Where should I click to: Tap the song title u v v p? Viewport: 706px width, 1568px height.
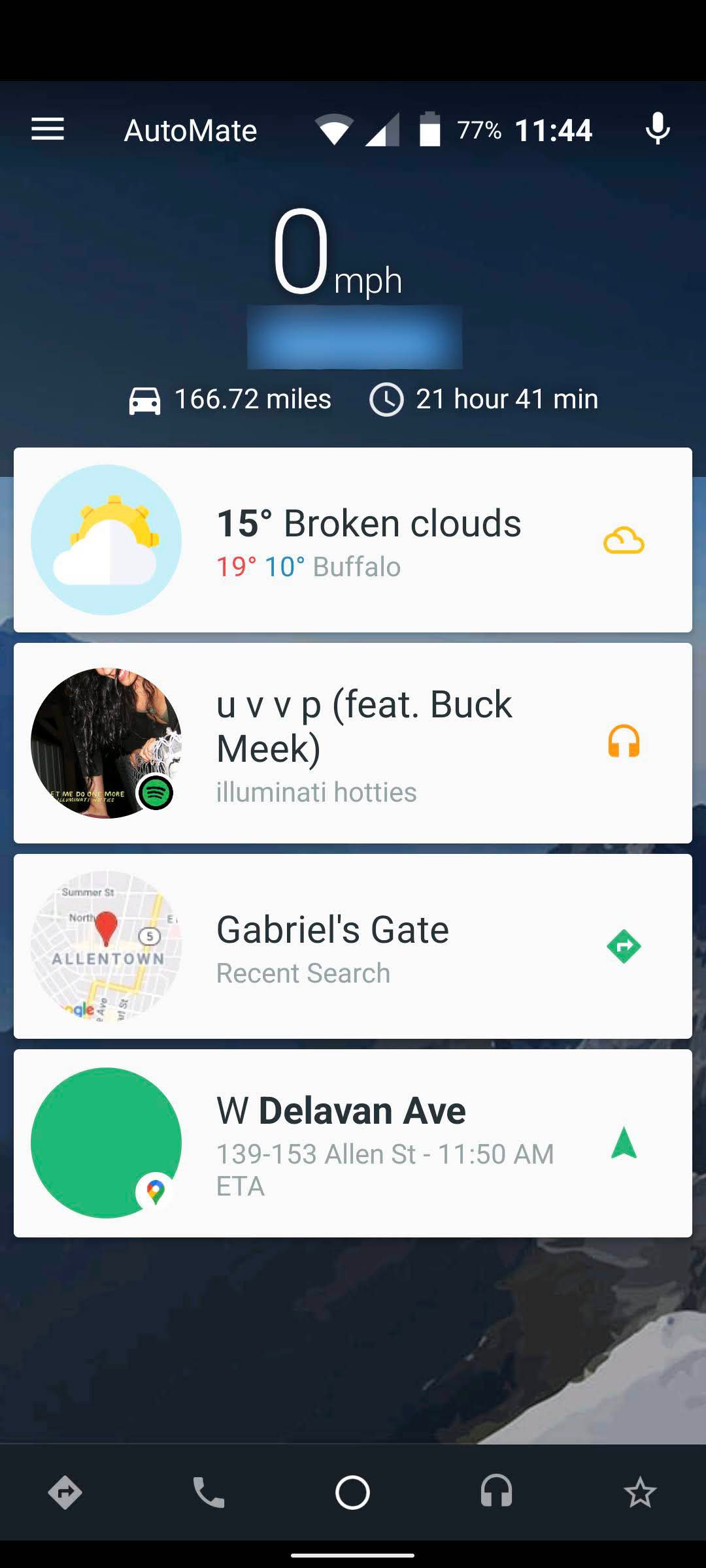[364, 725]
